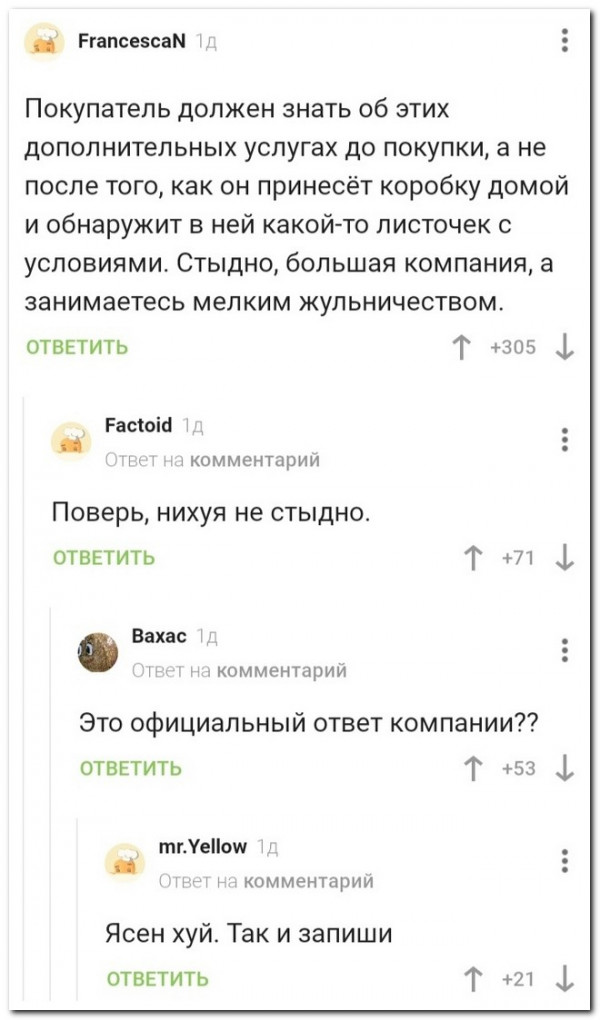Downvote Factoid's comment
The width and height of the screenshot is (600, 1020).
(x=565, y=557)
